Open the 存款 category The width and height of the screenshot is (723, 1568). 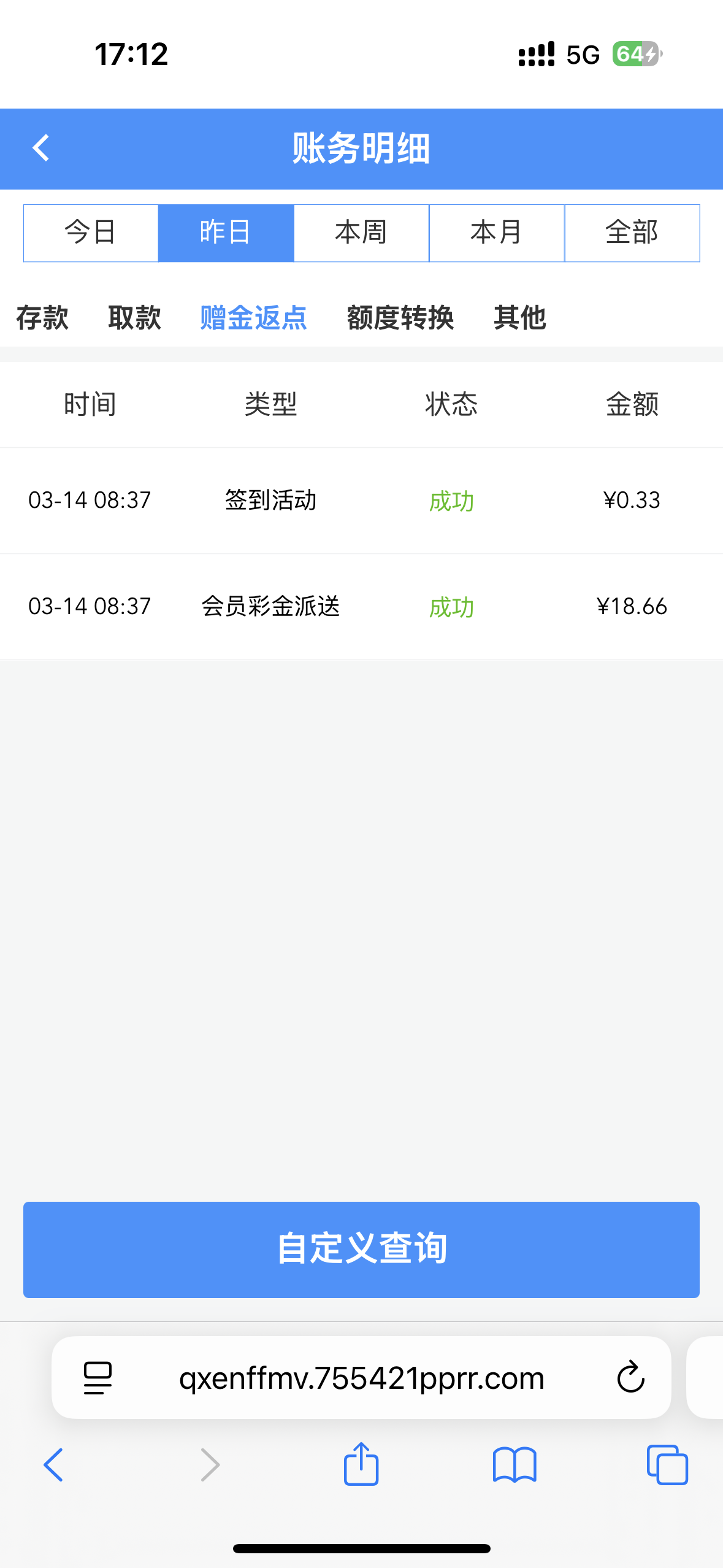42,318
